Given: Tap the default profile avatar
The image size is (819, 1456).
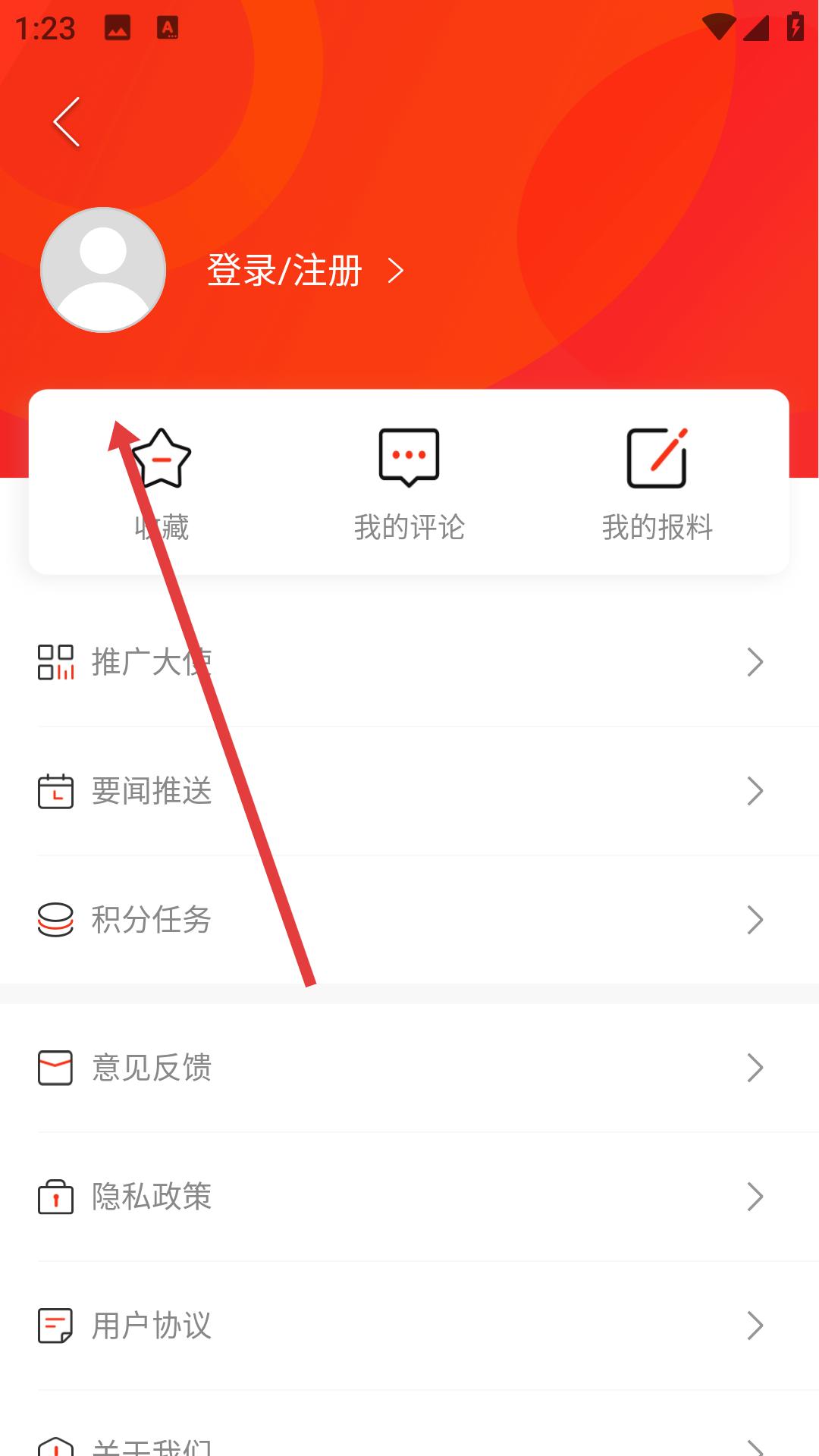Looking at the screenshot, I should [x=103, y=270].
